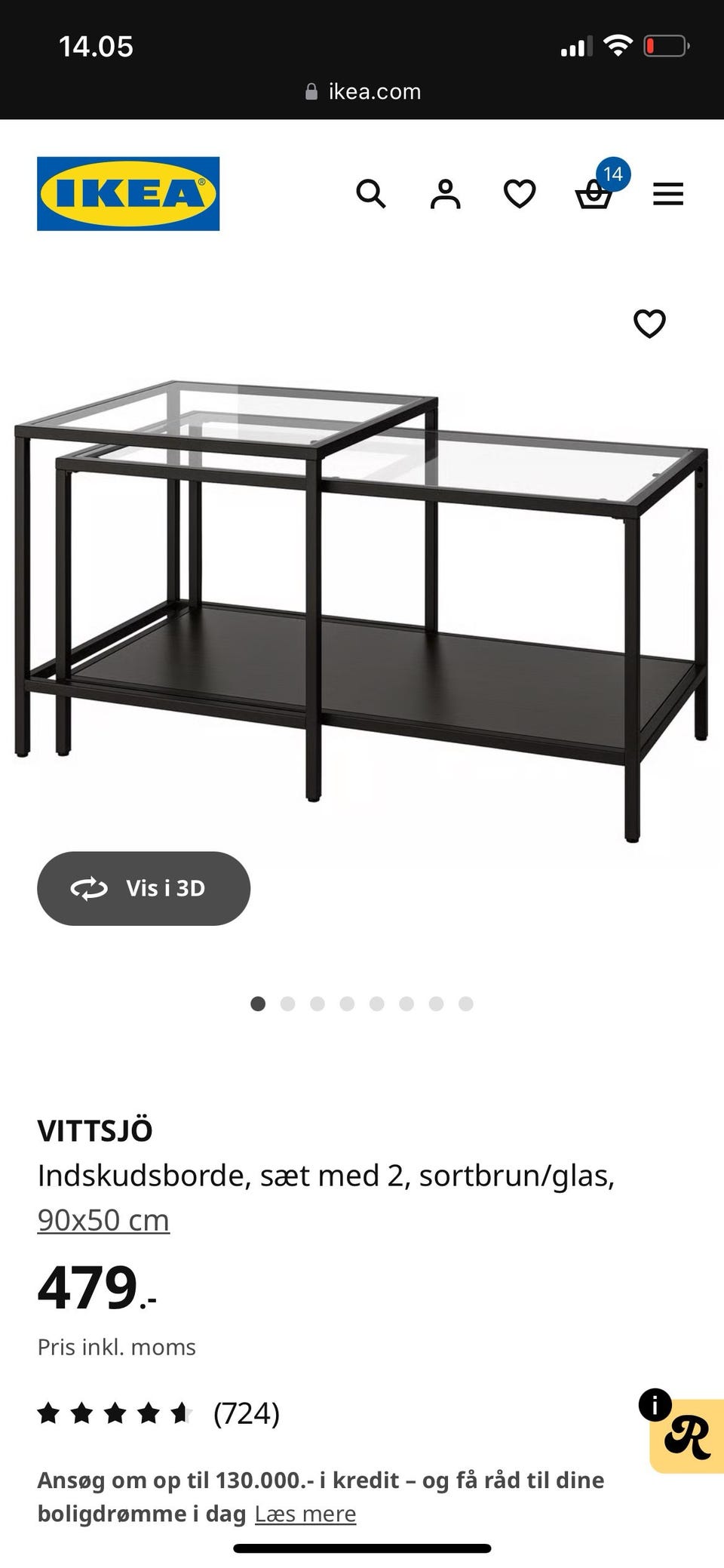Follow the Læs mere credit link
This screenshot has height=1568, width=724.
pyautogui.click(x=305, y=1514)
